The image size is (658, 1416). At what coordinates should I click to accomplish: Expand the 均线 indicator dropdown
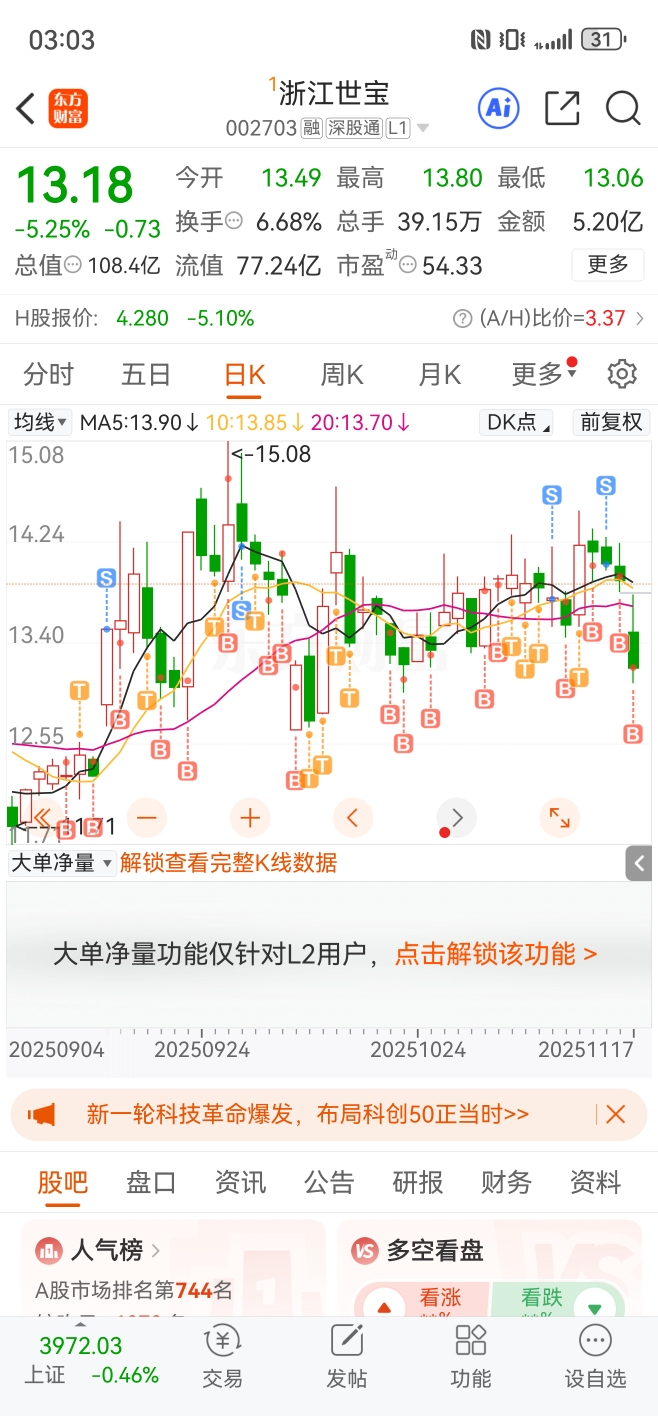click(40, 422)
